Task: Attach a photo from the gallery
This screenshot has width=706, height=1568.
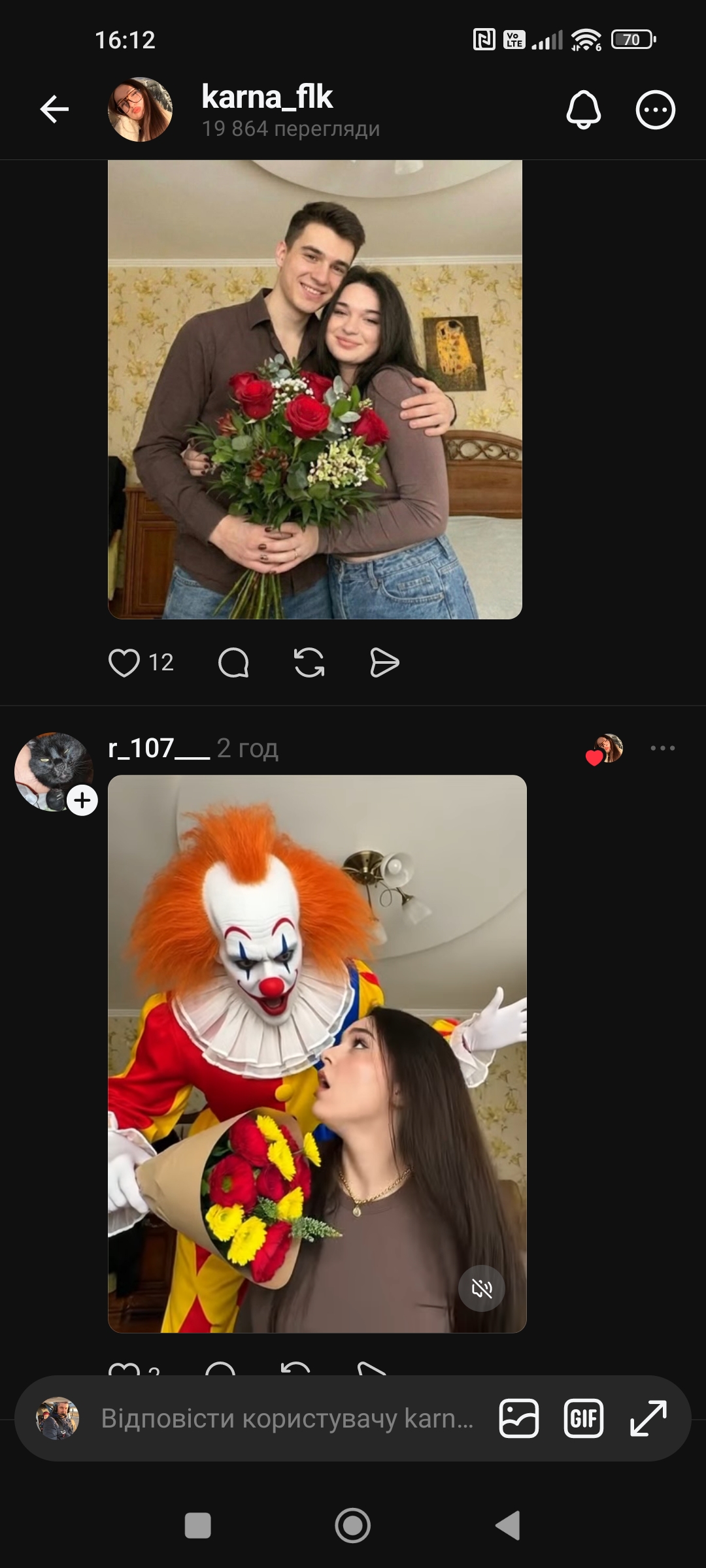Action: pyautogui.click(x=518, y=1419)
